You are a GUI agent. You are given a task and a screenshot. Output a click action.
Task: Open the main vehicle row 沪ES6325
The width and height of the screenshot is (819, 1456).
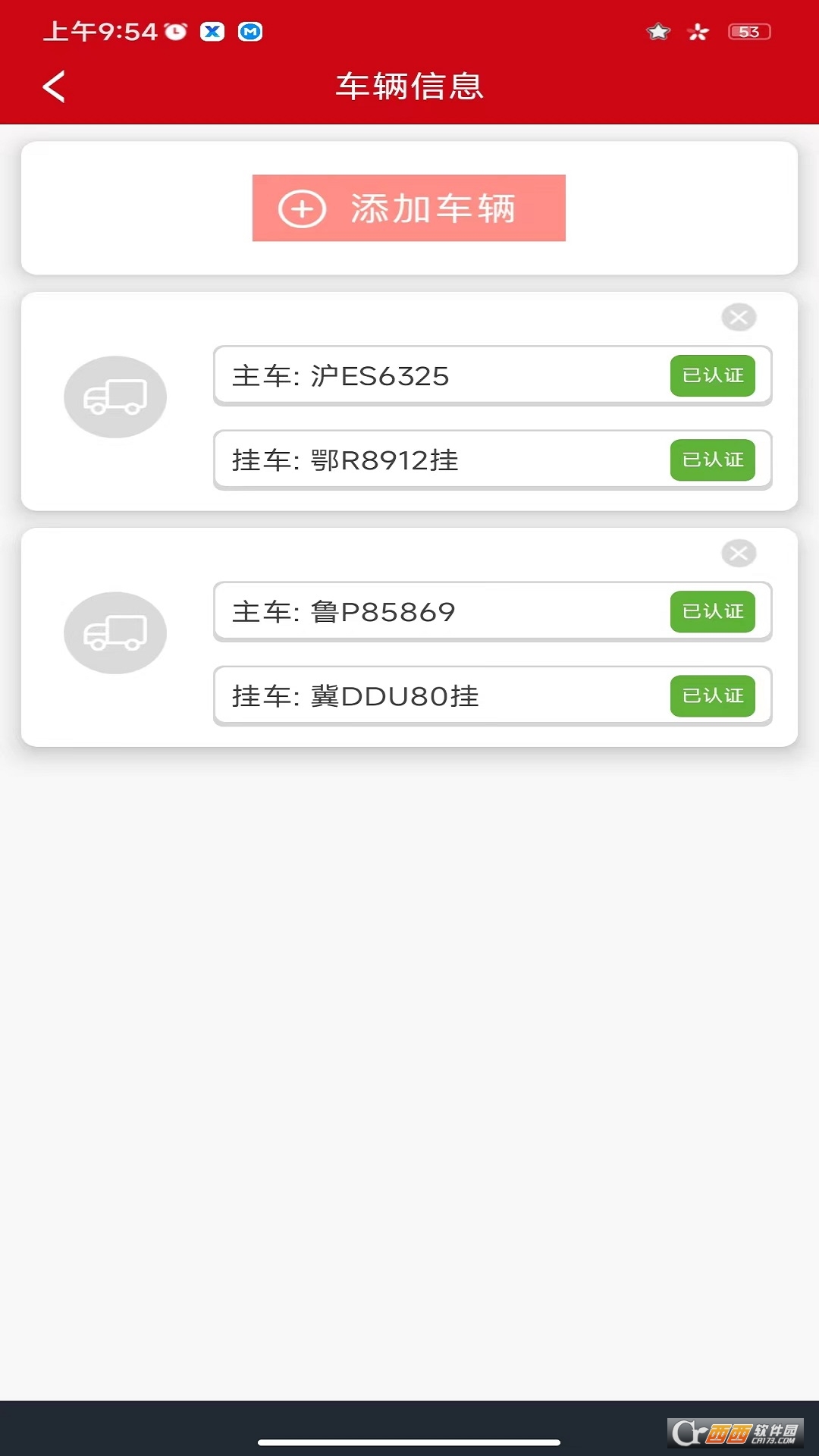440,376
